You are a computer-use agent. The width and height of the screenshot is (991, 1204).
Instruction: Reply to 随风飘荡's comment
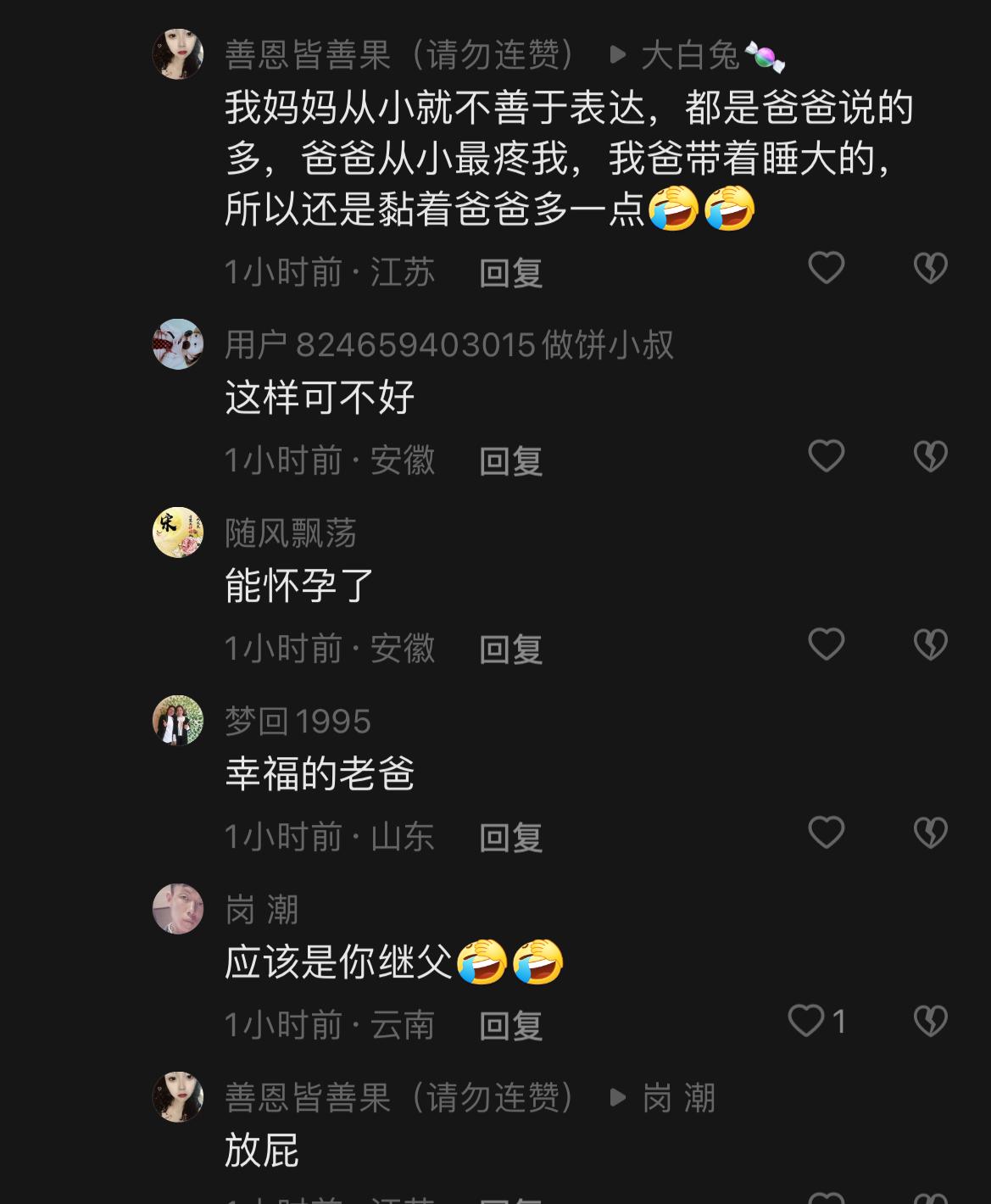coord(510,649)
